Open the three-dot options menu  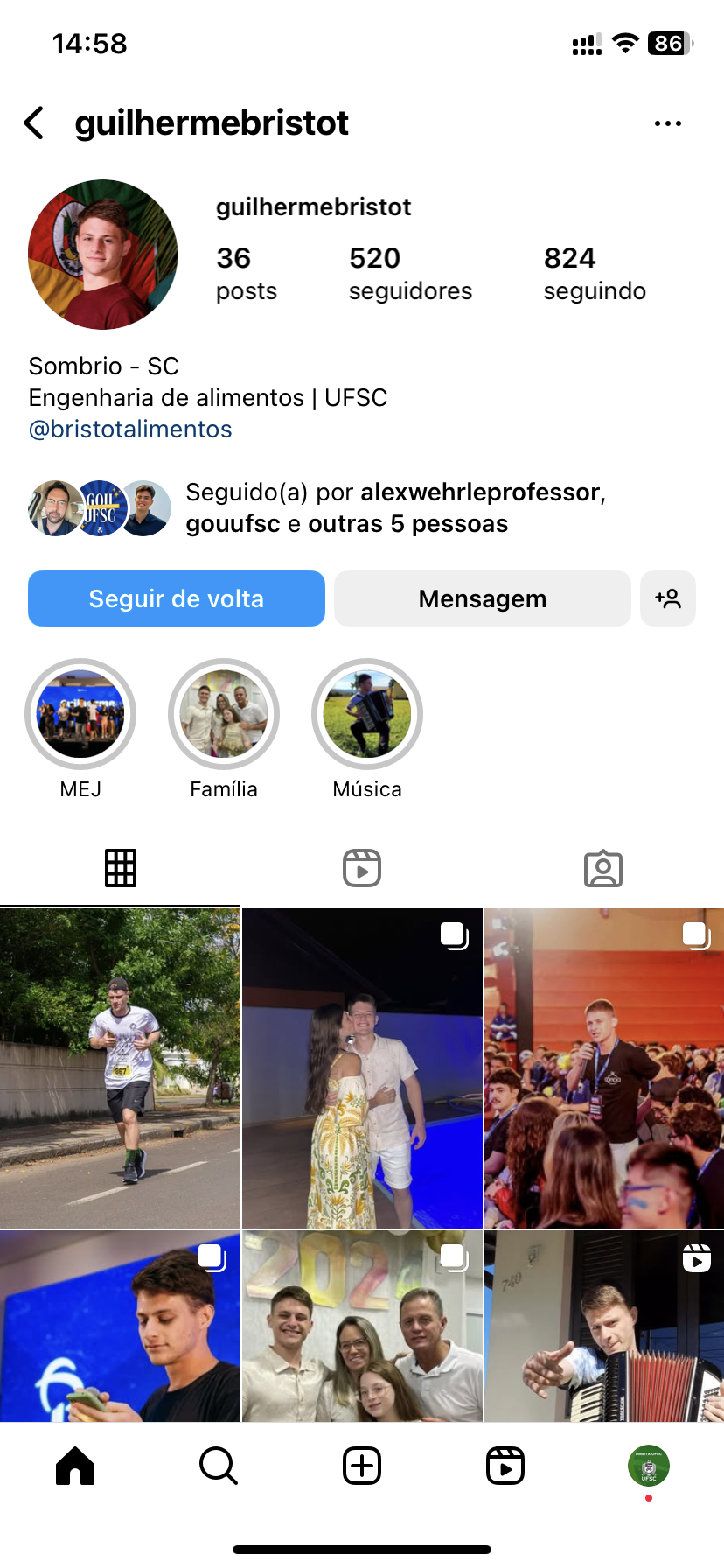[x=667, y=123]
